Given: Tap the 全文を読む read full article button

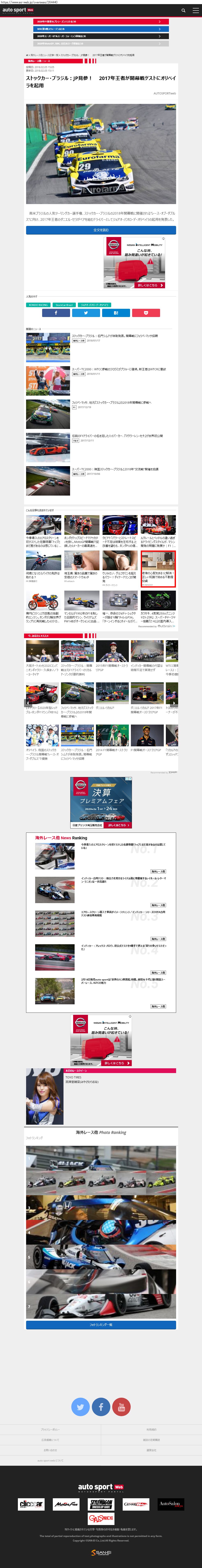Looking at the screenshot, I should [101, 230].
